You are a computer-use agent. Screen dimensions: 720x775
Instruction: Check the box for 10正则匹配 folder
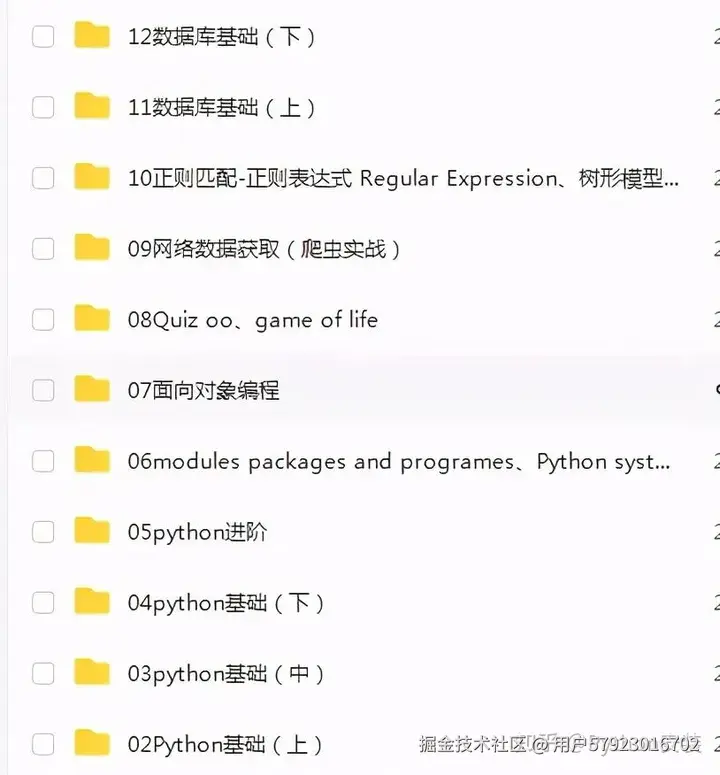pos(43,179)
